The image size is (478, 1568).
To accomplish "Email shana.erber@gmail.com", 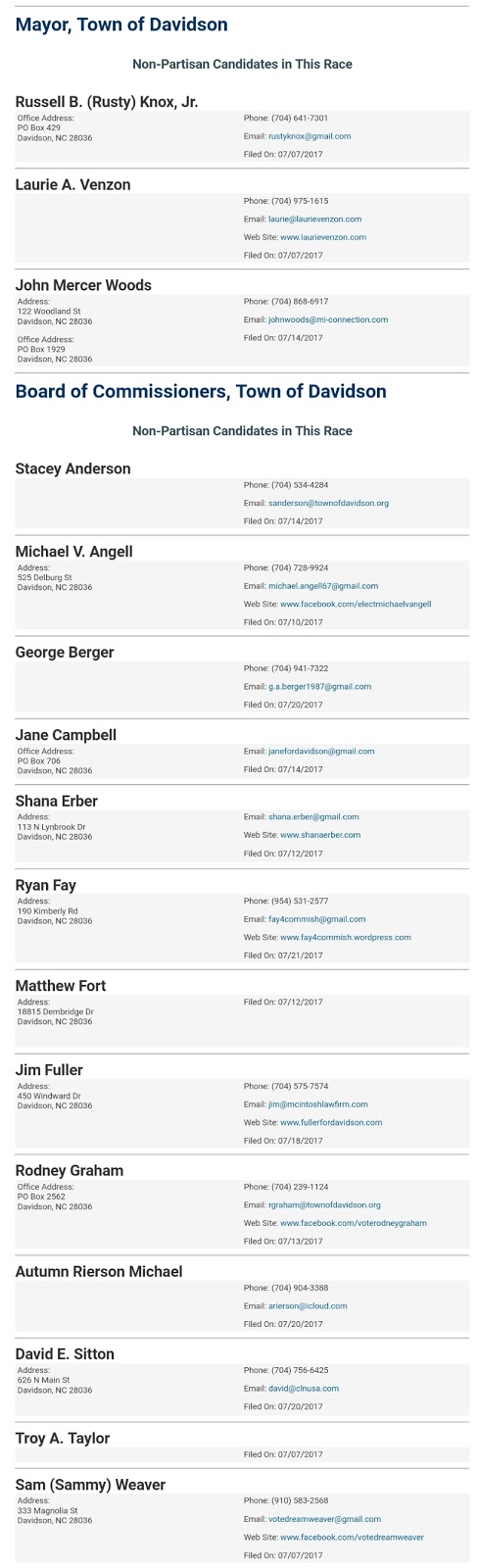I will point(313,816).
